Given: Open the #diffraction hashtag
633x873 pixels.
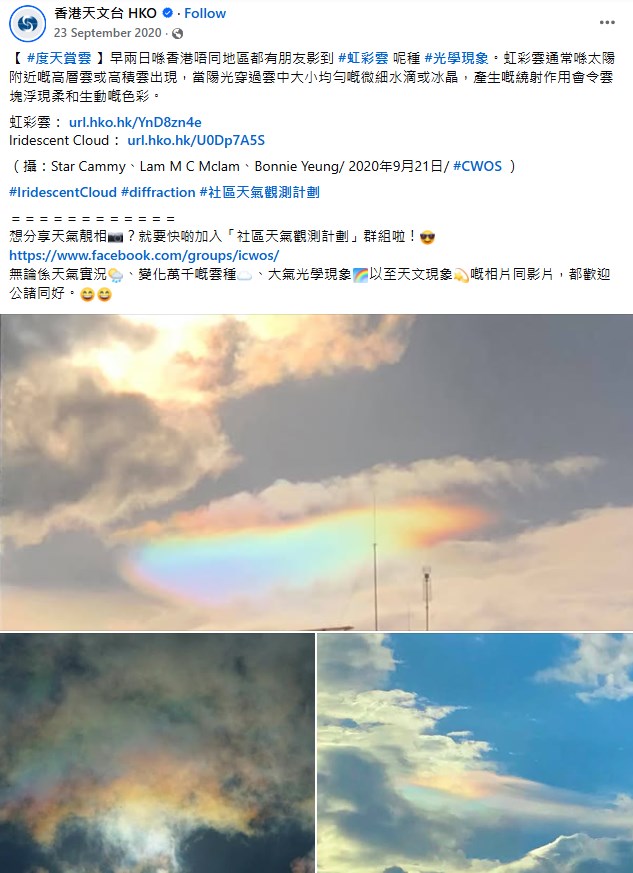Looking at the screenshot, I should [x=157, y=191].
